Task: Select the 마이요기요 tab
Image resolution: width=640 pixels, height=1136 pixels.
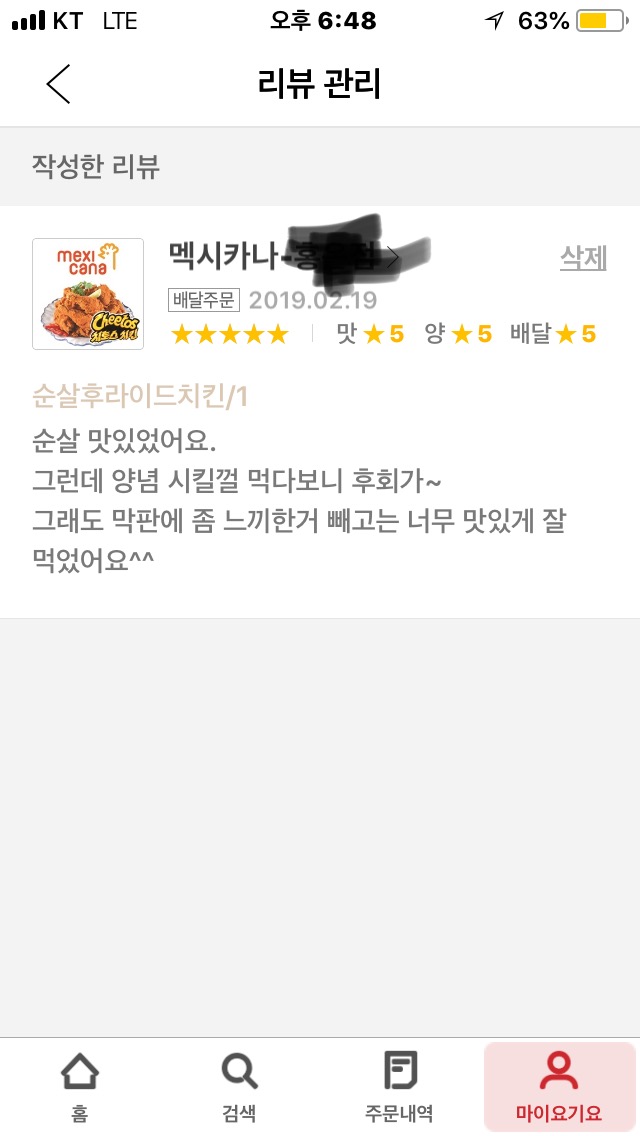Action: point(559,1086)
